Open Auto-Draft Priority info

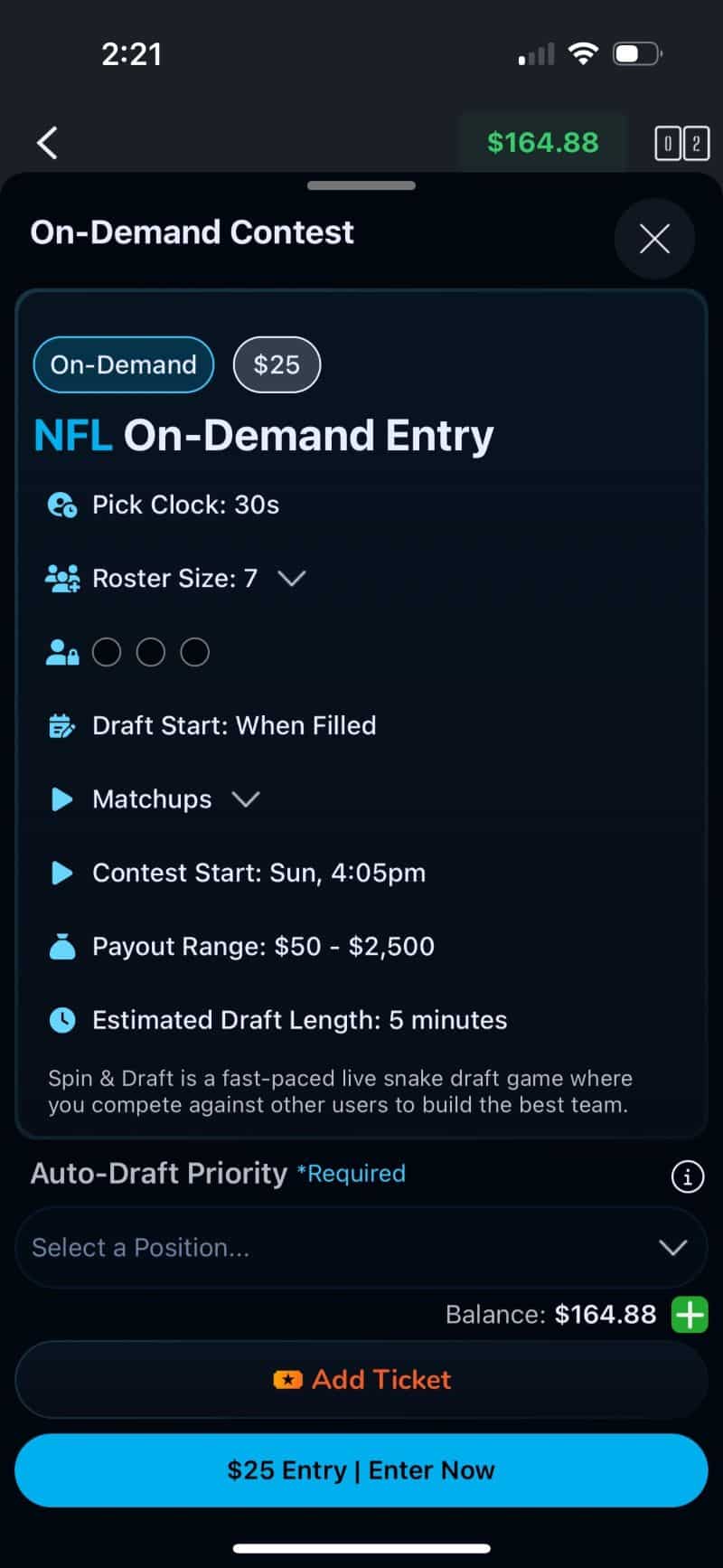tap(687, 1176)
